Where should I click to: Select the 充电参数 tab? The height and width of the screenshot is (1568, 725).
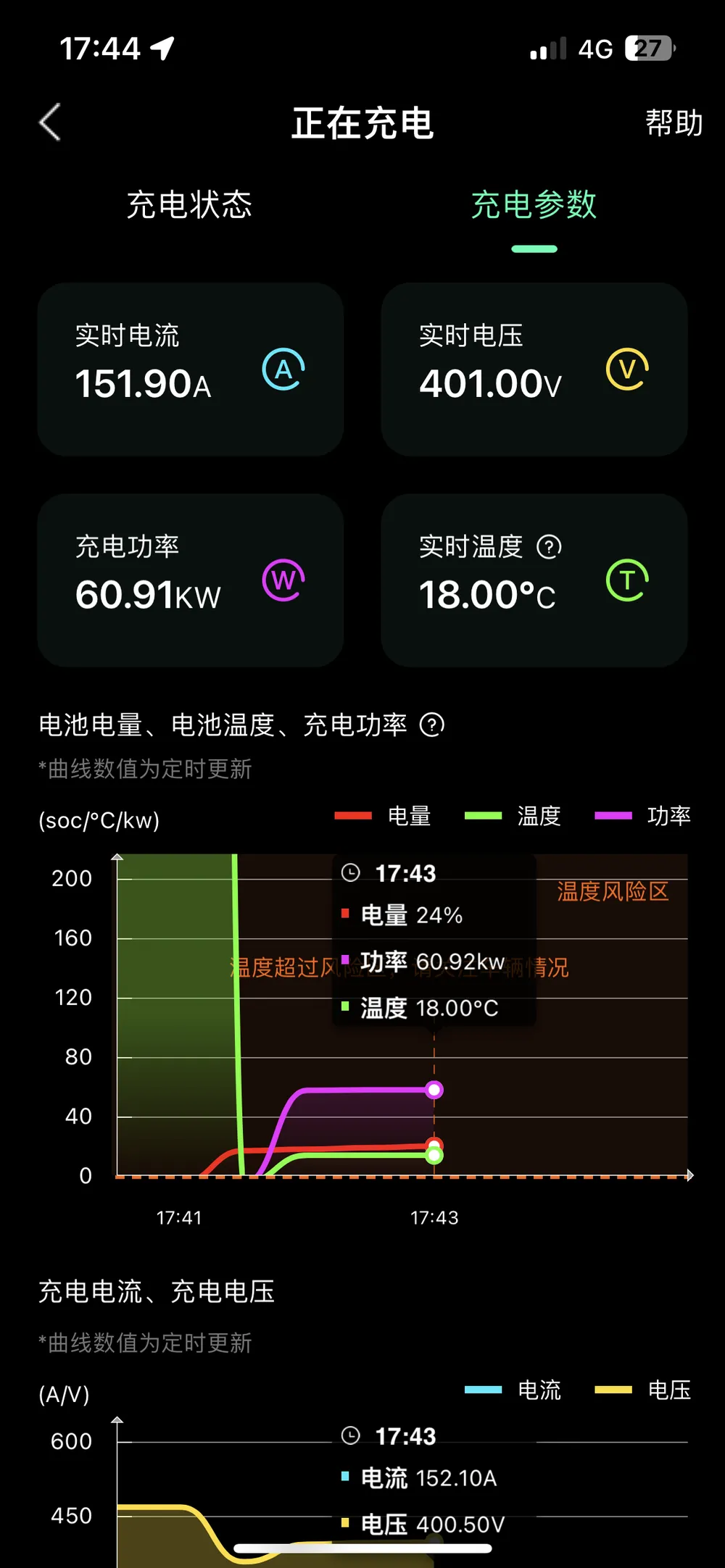(x=534, y=205)
